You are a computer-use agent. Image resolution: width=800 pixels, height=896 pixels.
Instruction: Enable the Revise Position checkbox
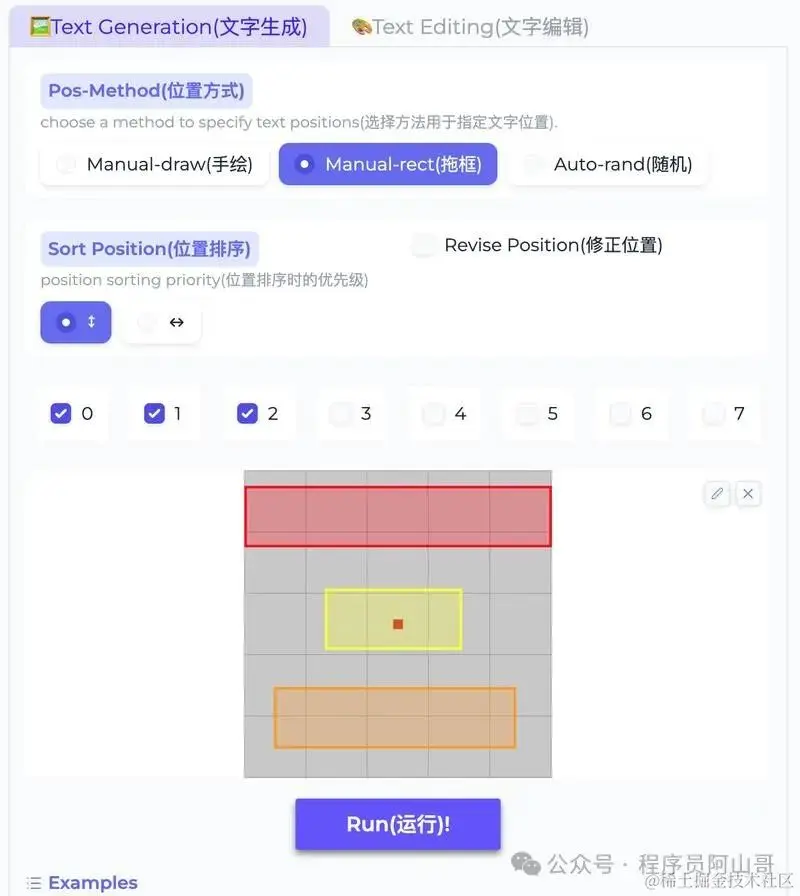point(424,245)
